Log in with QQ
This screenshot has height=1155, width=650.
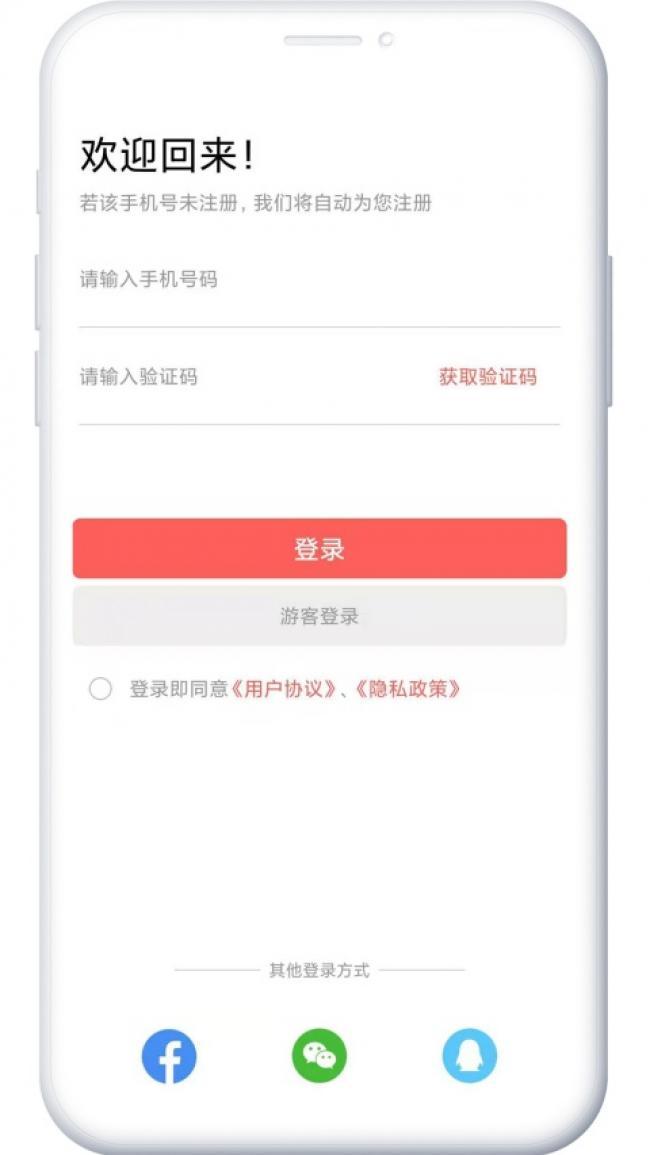469,1056
